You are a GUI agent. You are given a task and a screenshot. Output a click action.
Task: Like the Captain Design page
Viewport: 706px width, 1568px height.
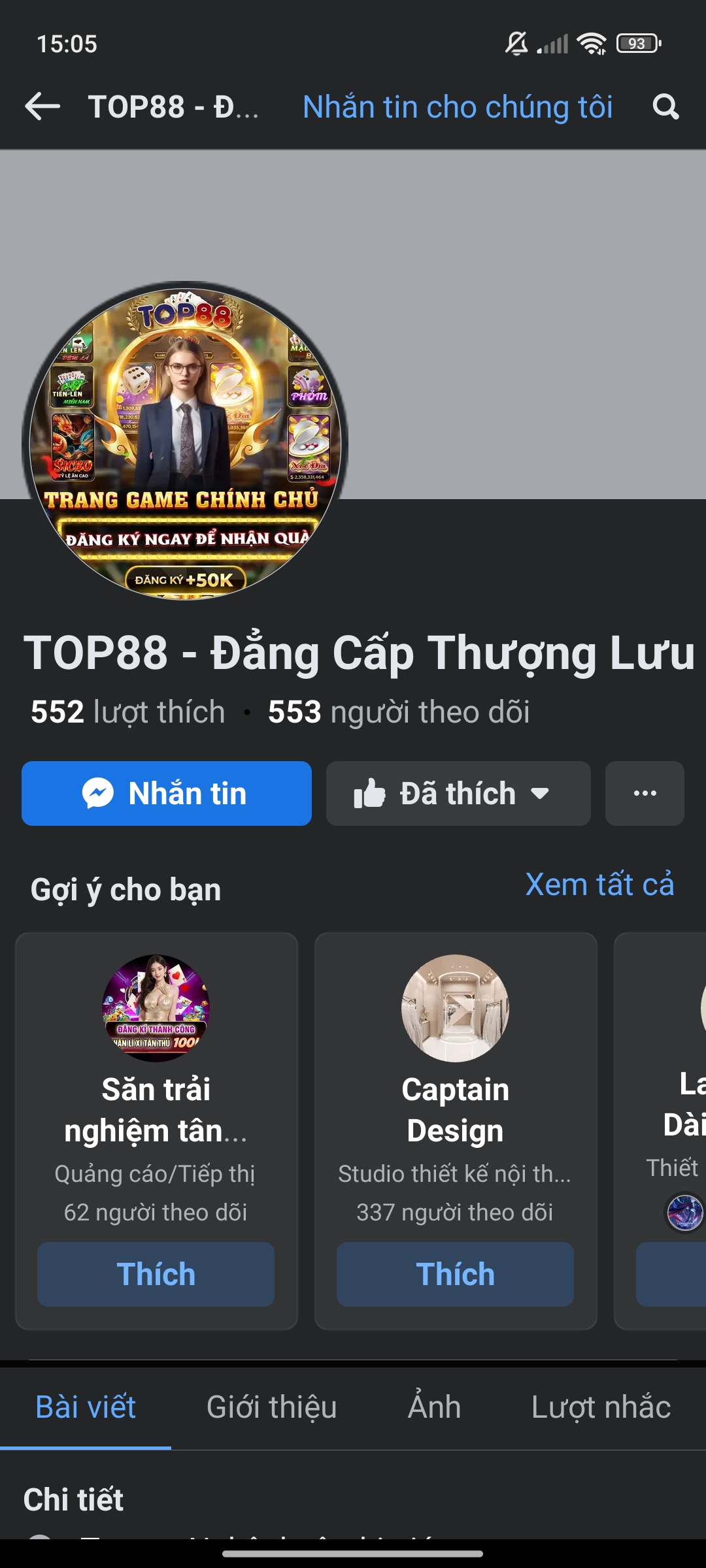click(x=455, y=1274)
